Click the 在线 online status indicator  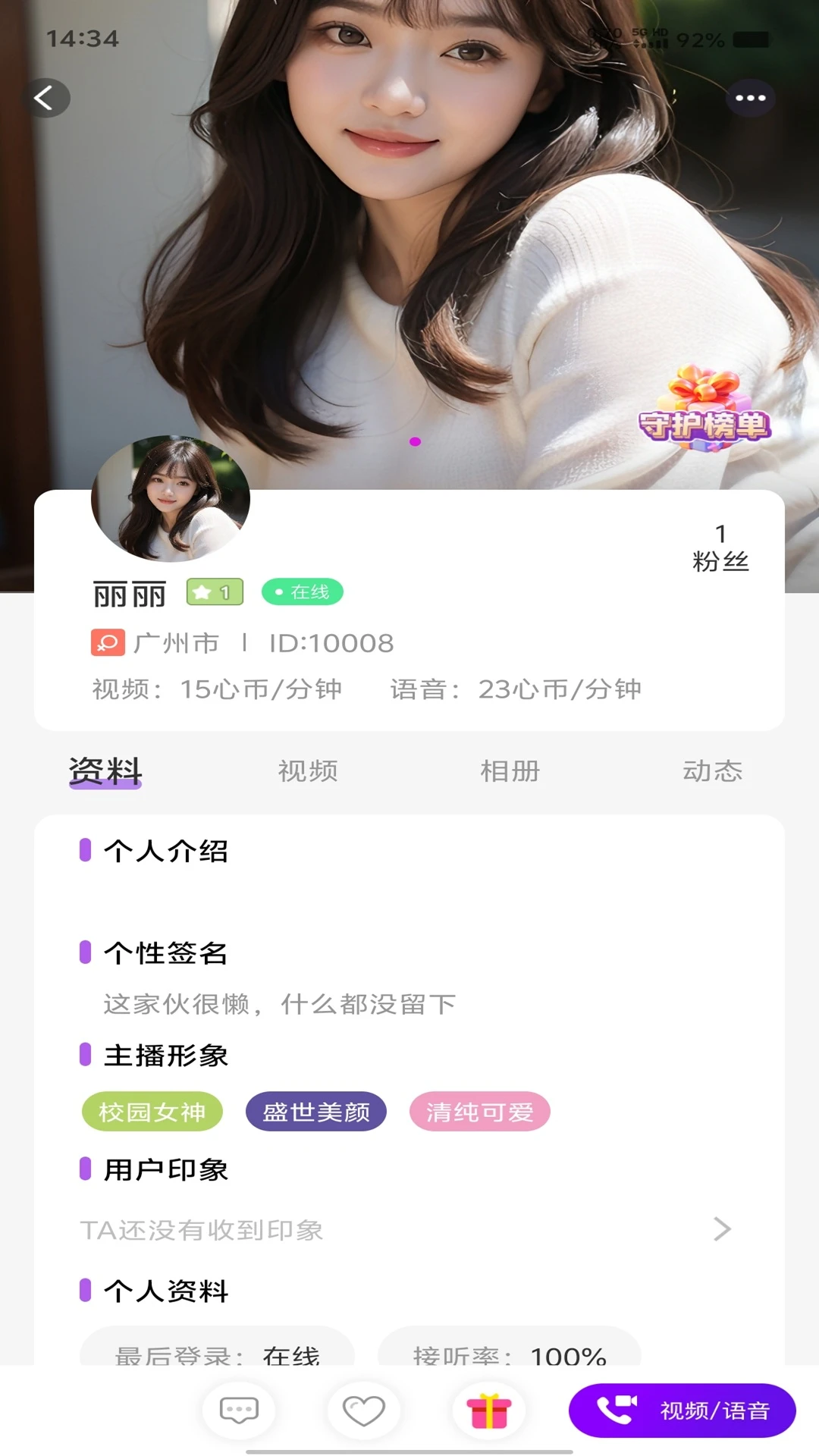point(302,592)
